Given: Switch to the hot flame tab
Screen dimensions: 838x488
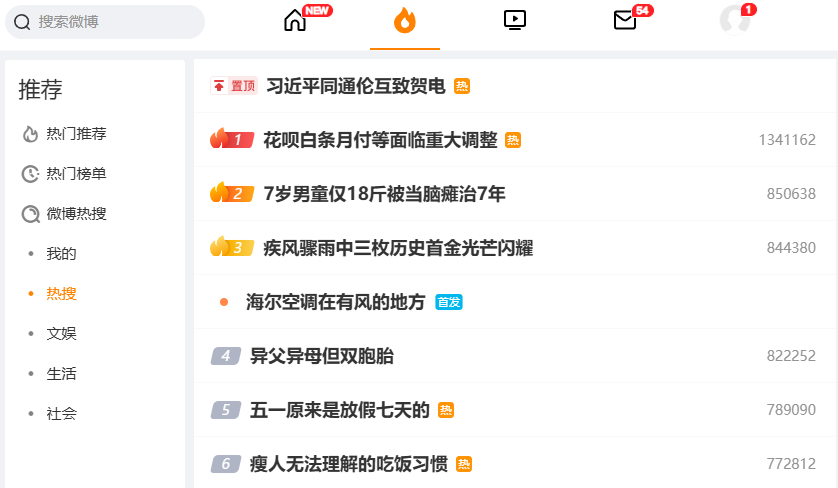Looking at the screenshot, I should tap(404, 20).
